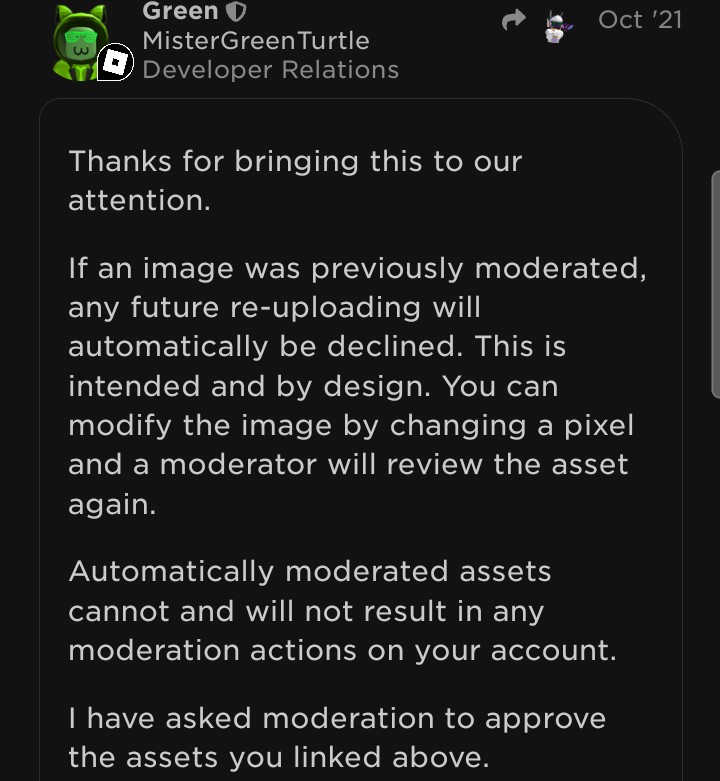The height and width of the screenshot is (781, 720).
Task: Click the curved reply indicator arrow
Action: pos(513,20)
